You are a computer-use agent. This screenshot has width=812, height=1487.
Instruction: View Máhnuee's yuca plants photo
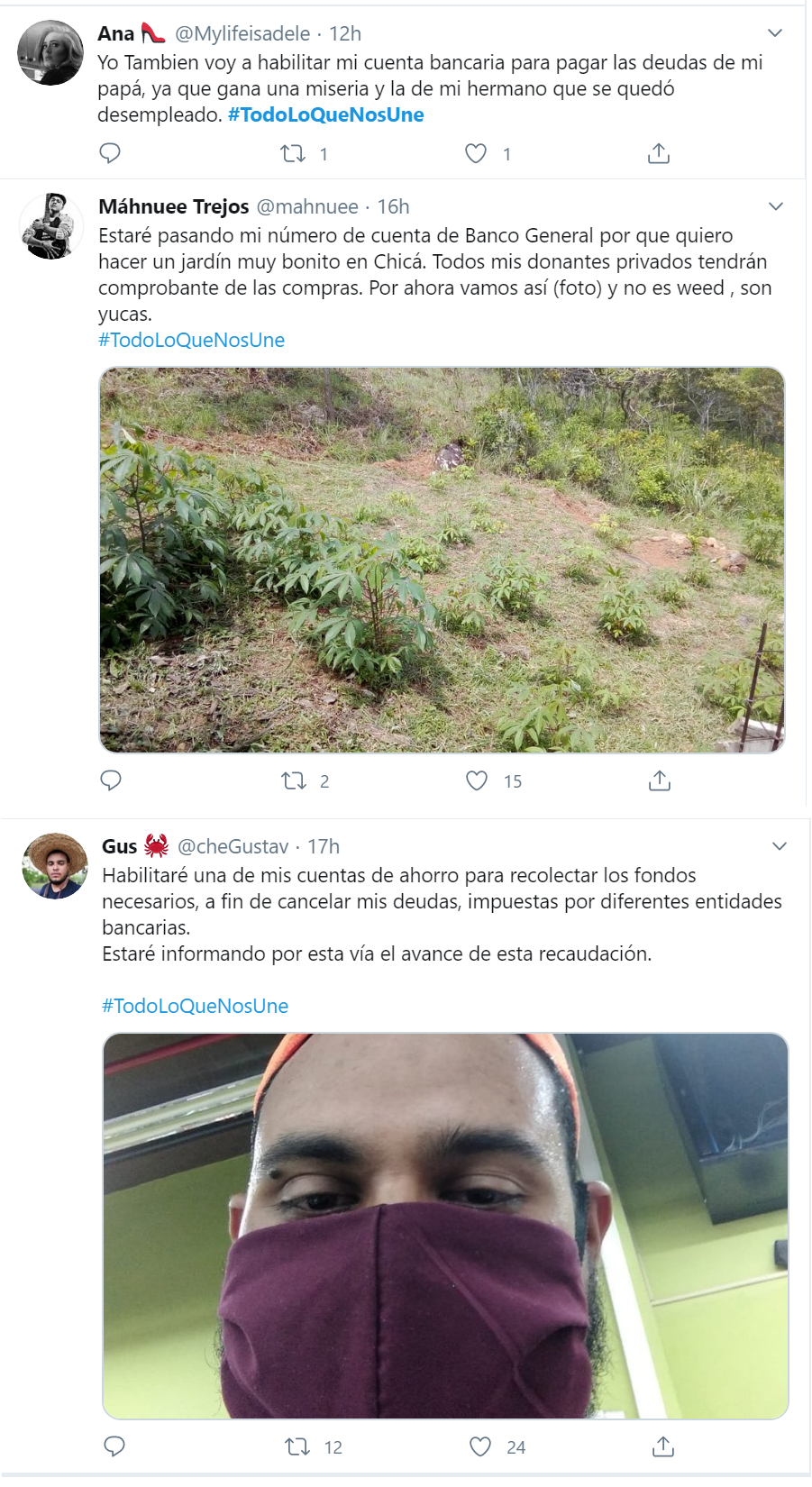[442, 560]
